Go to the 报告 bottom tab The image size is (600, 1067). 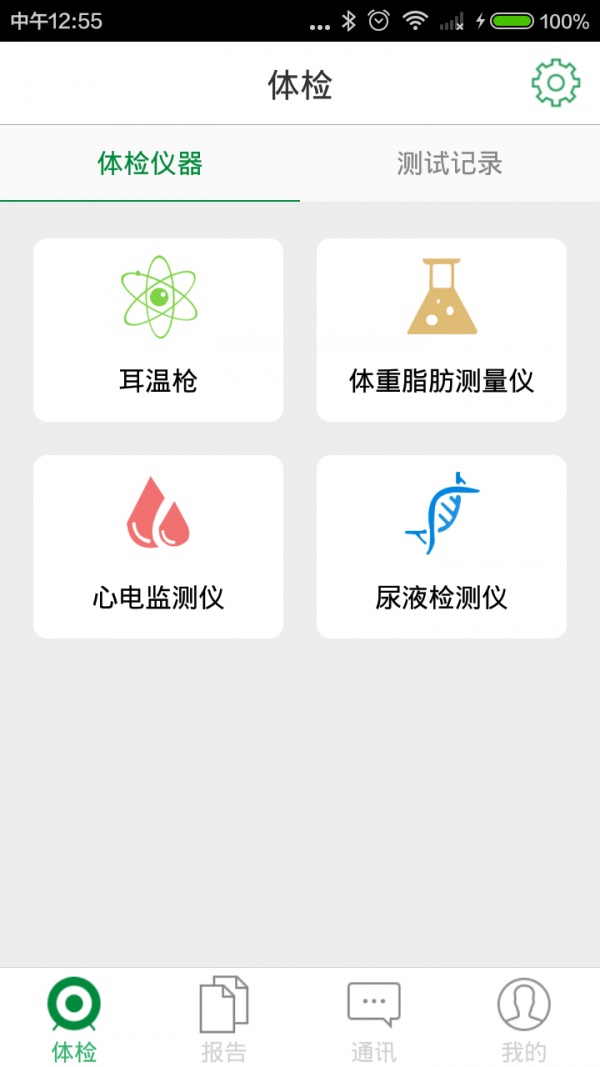point(224,1018)
